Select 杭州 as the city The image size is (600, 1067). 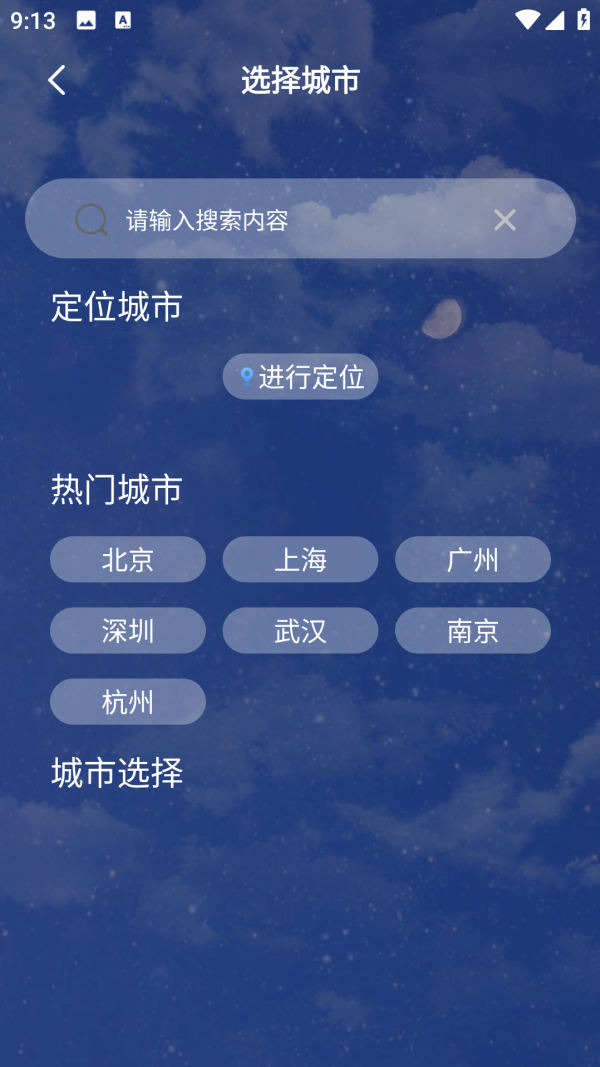point(128,702)
